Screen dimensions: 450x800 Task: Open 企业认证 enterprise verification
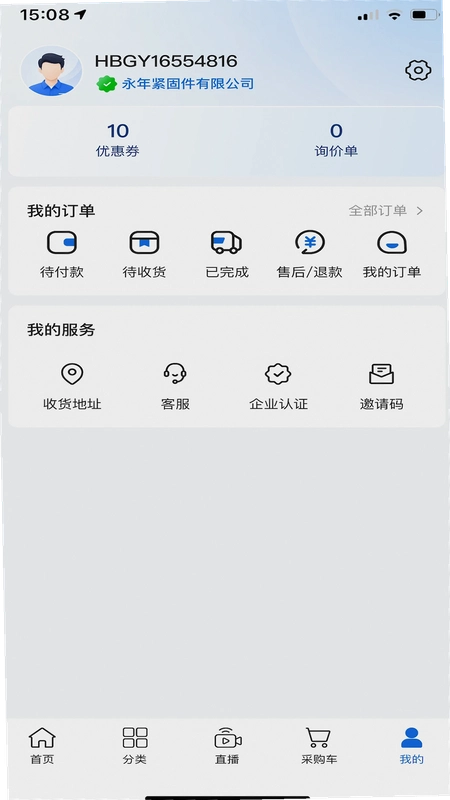click(278, 387)
